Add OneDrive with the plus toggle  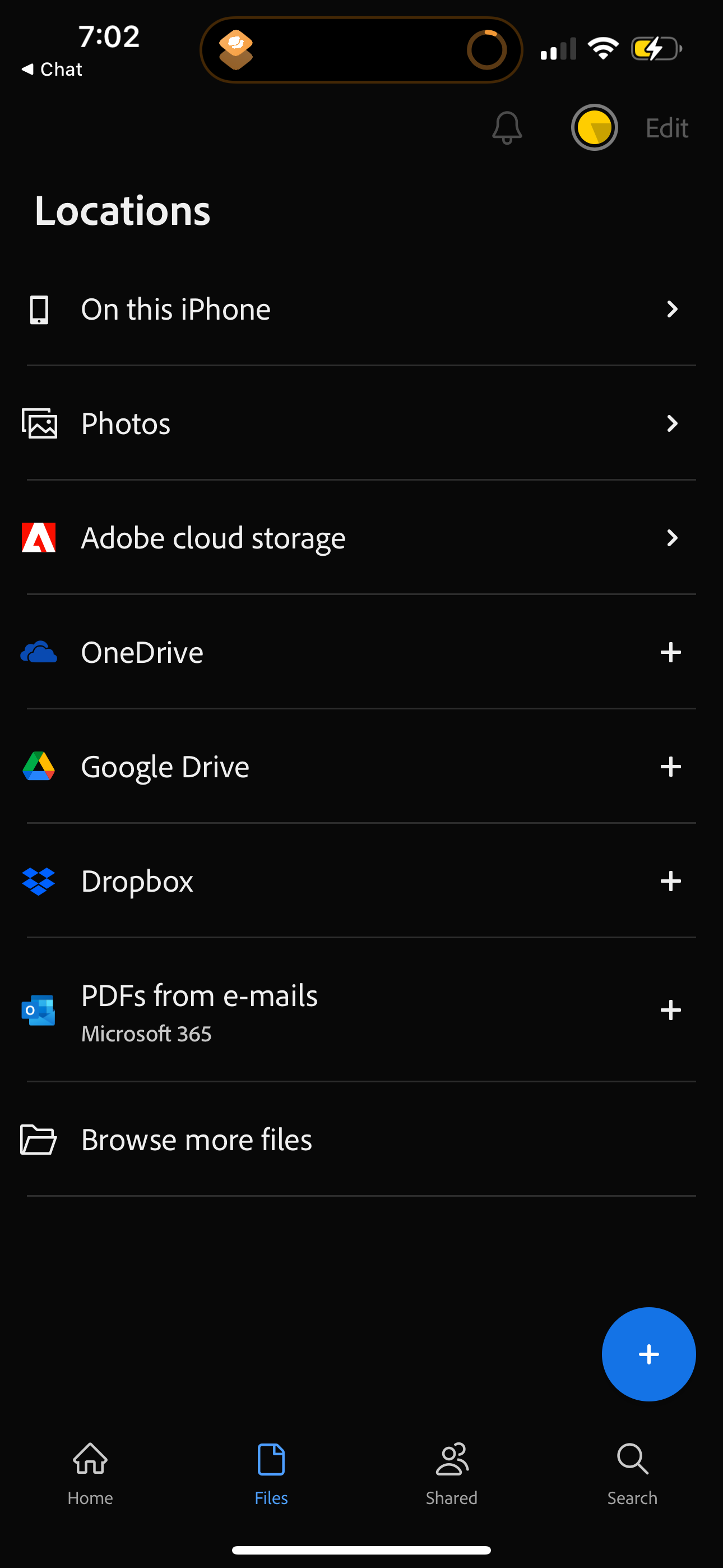[x=671, y=652]
